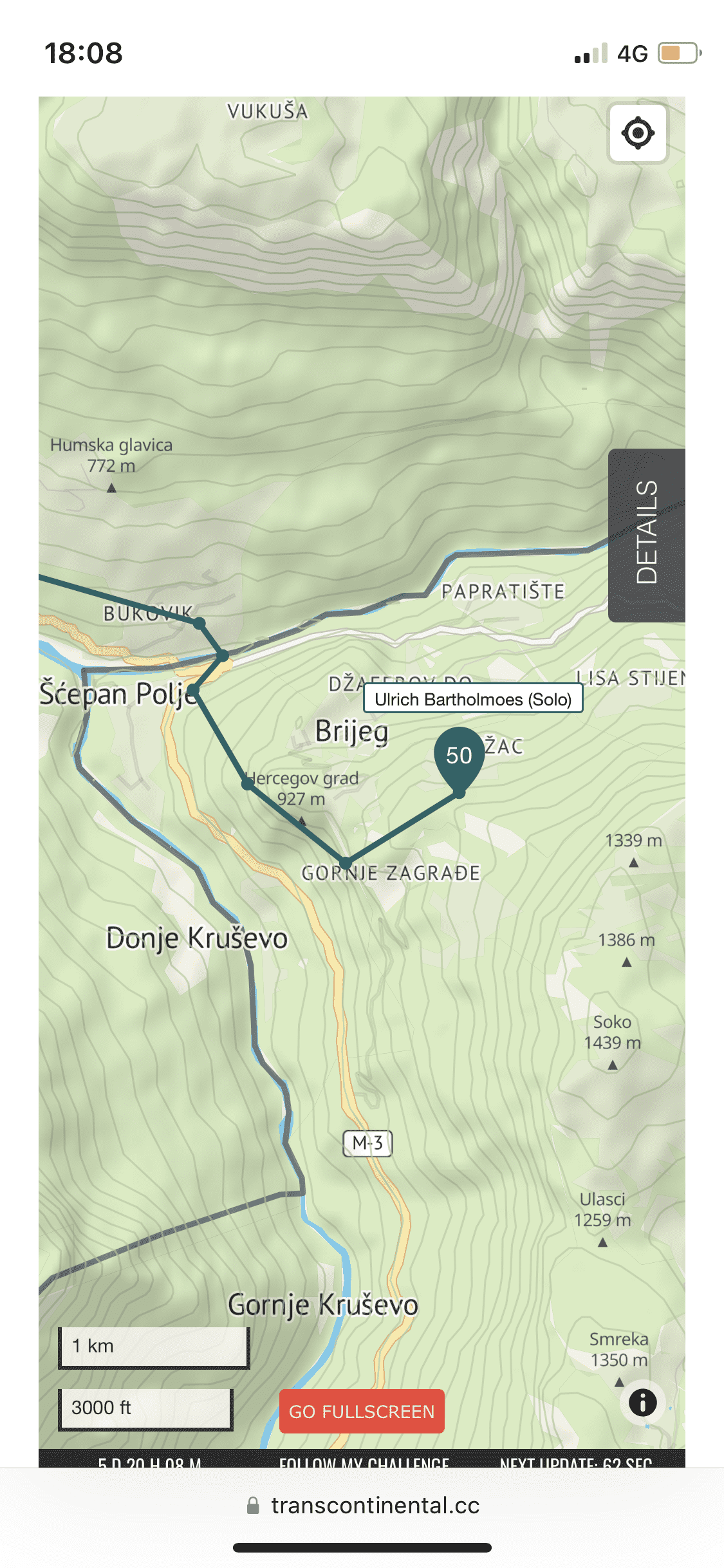The image size is (724, 1568).
Task: Open Follow My Challenge link
Action: click(x=364, y=1461)
